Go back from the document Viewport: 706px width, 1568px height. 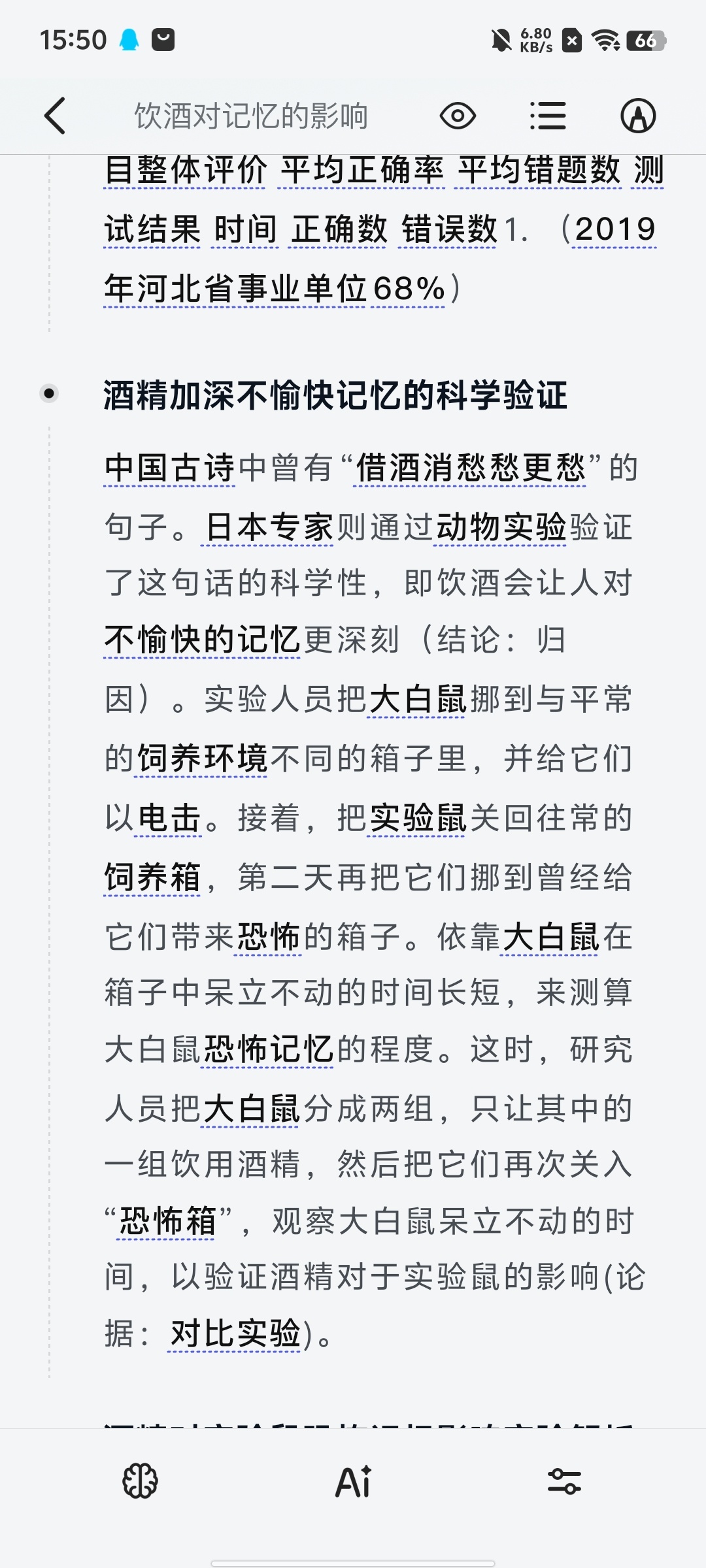tap(55, 116)
